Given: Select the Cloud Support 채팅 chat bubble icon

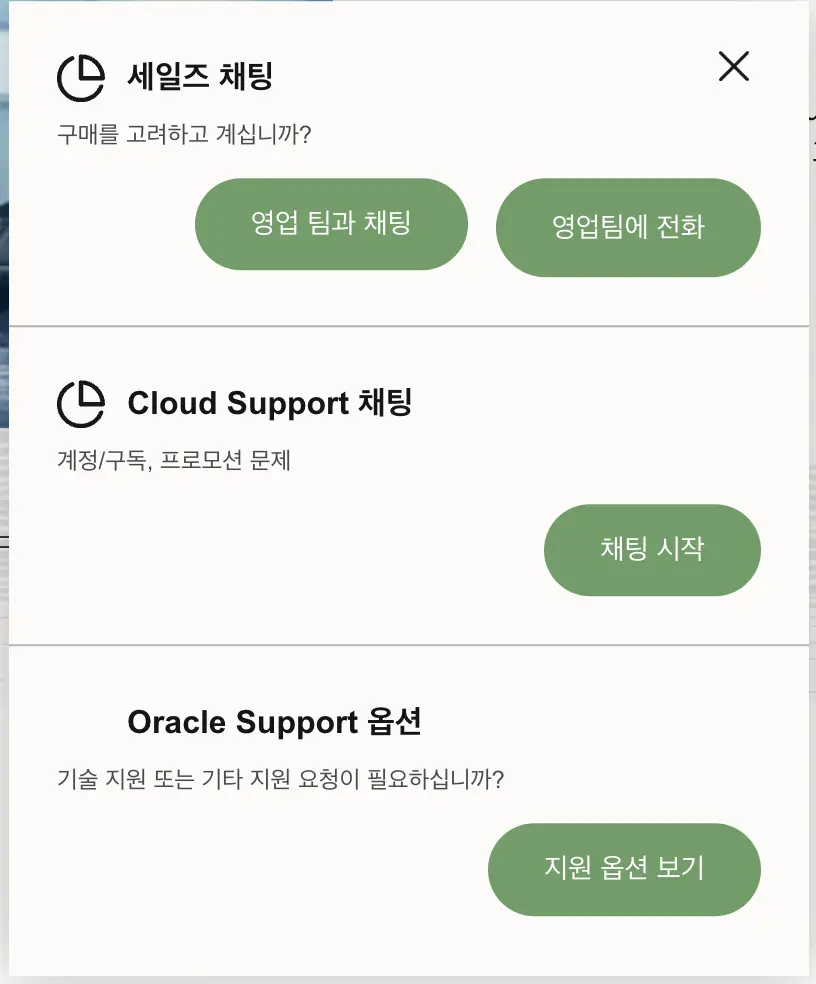Looking at the screenshot, I should [x=82, y=402].
